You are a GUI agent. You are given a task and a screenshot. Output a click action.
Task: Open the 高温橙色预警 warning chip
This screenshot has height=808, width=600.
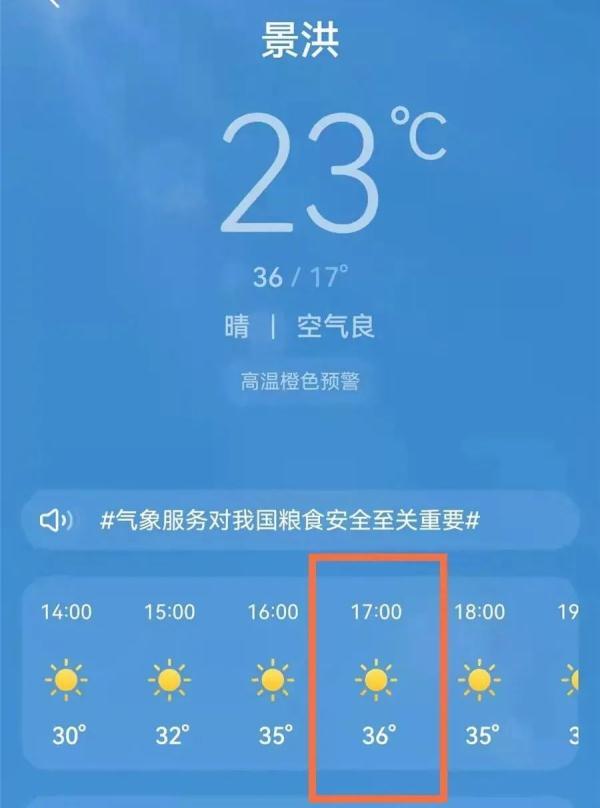pyautogui.click(x=299, y=381)
